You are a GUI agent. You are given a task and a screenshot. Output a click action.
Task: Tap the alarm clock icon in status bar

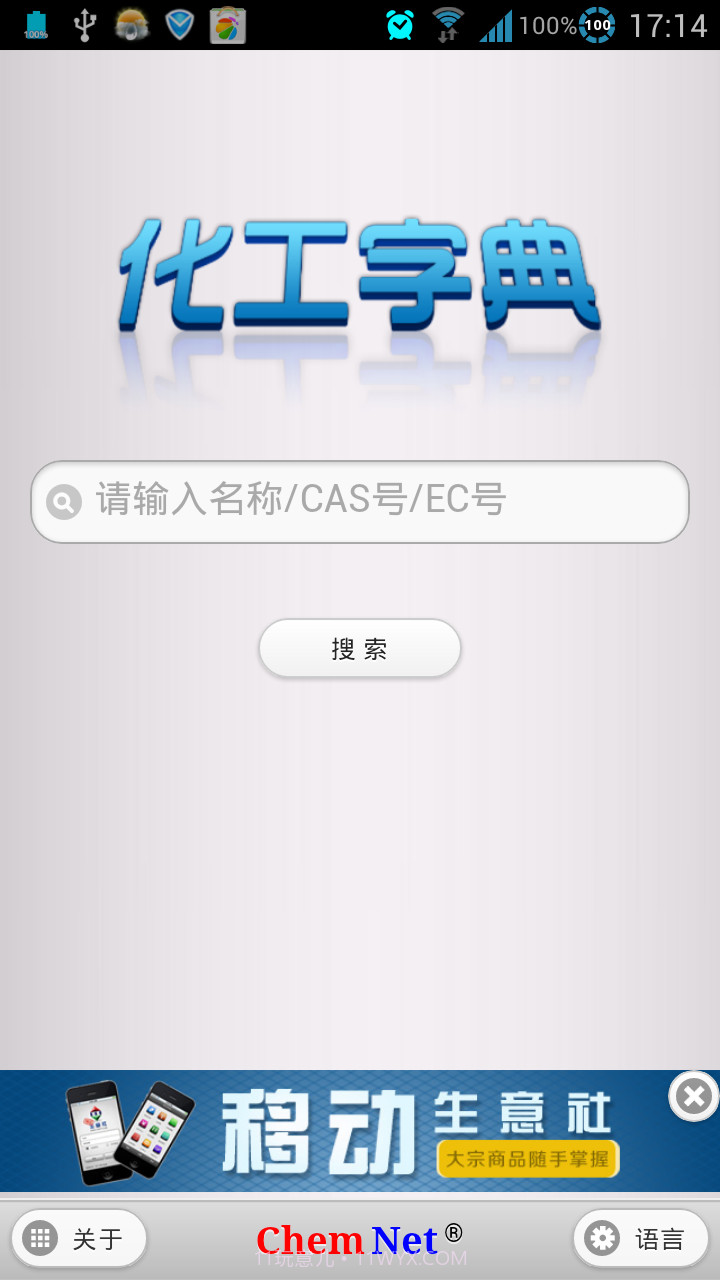(399, 24)
